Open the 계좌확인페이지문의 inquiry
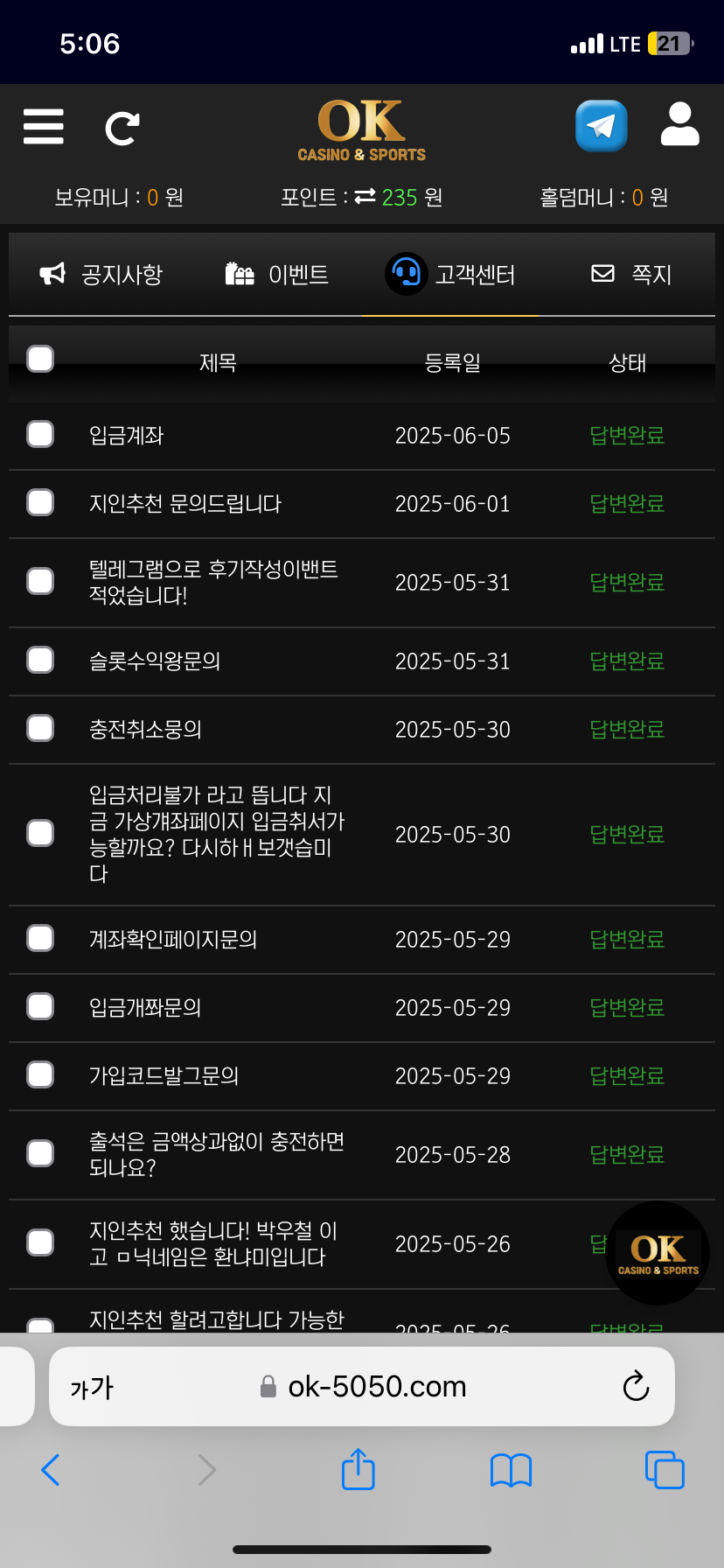The width and height of the screenshot is (724, 1568). 173,940
